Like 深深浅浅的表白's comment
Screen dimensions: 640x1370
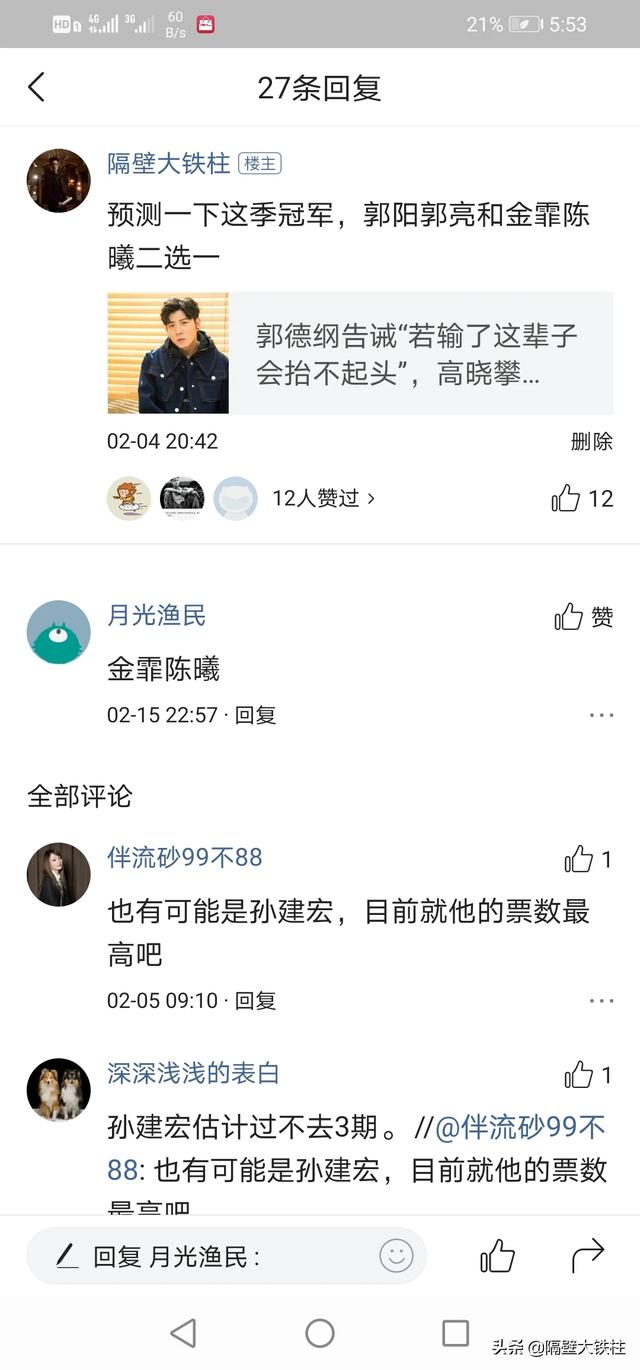click(588, 1075)
